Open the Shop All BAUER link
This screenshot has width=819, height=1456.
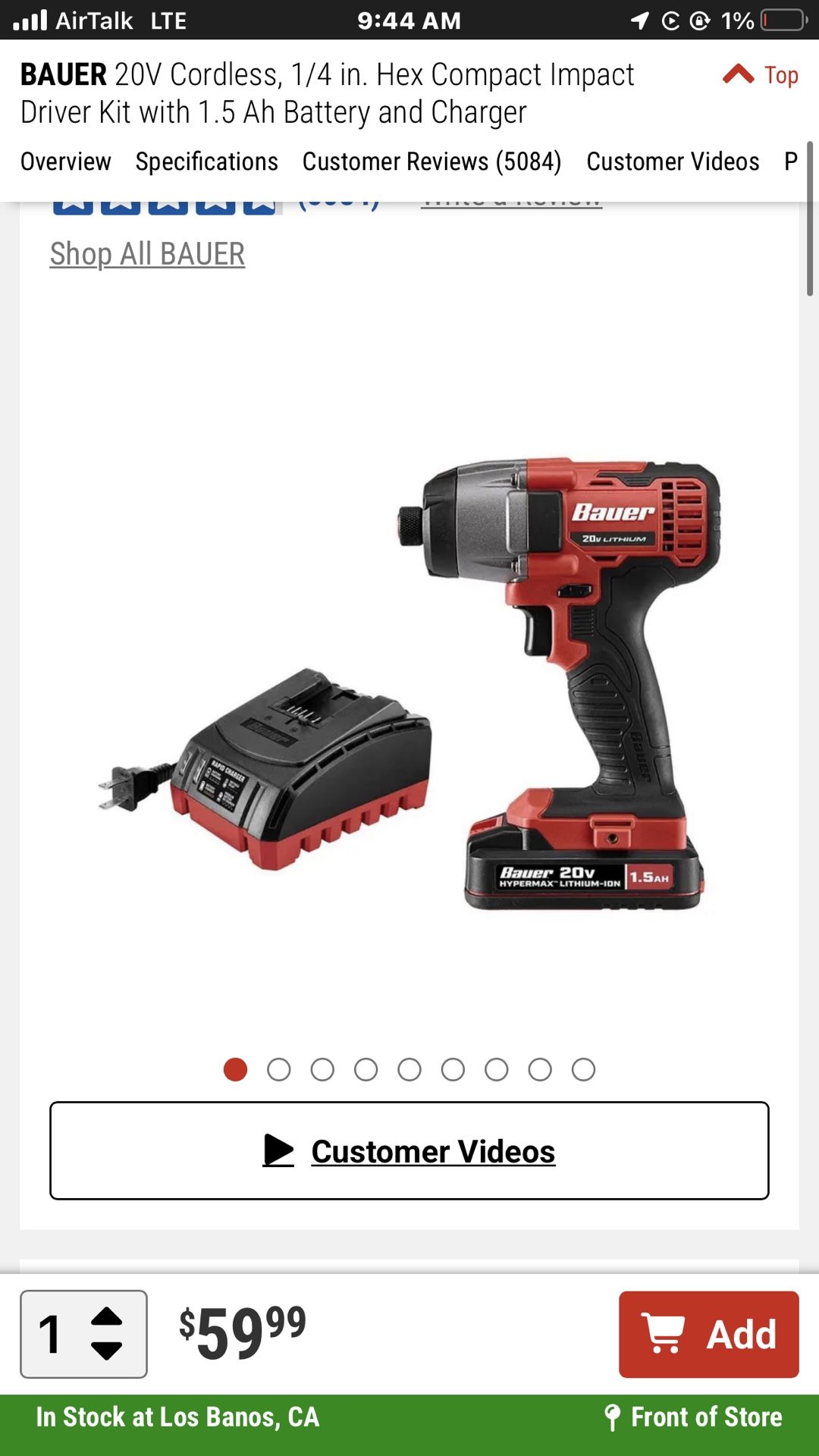click(147, 254)
